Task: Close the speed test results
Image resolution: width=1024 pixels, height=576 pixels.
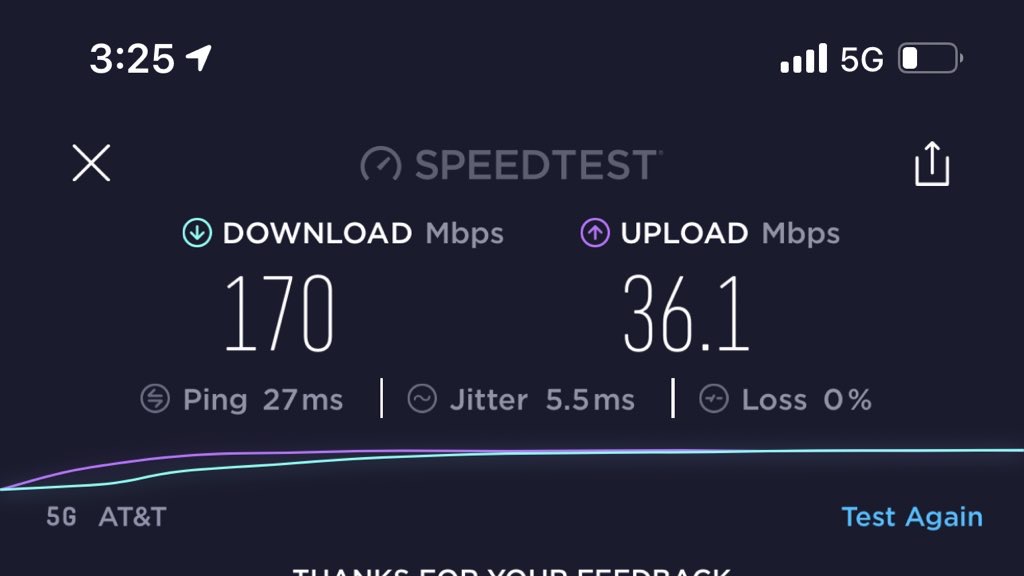Action: tap(91, 163)
